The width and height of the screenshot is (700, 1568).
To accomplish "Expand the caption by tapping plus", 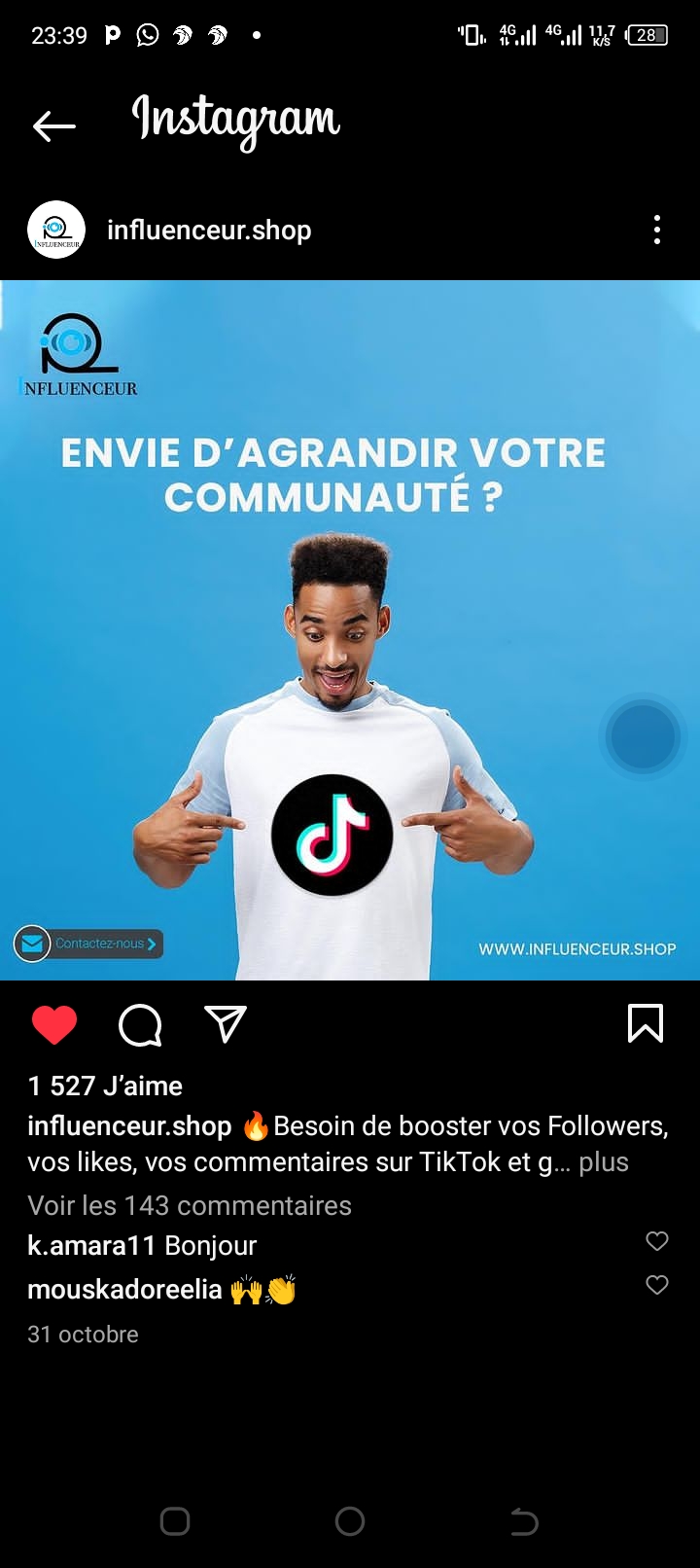I will click(604, 1161).
